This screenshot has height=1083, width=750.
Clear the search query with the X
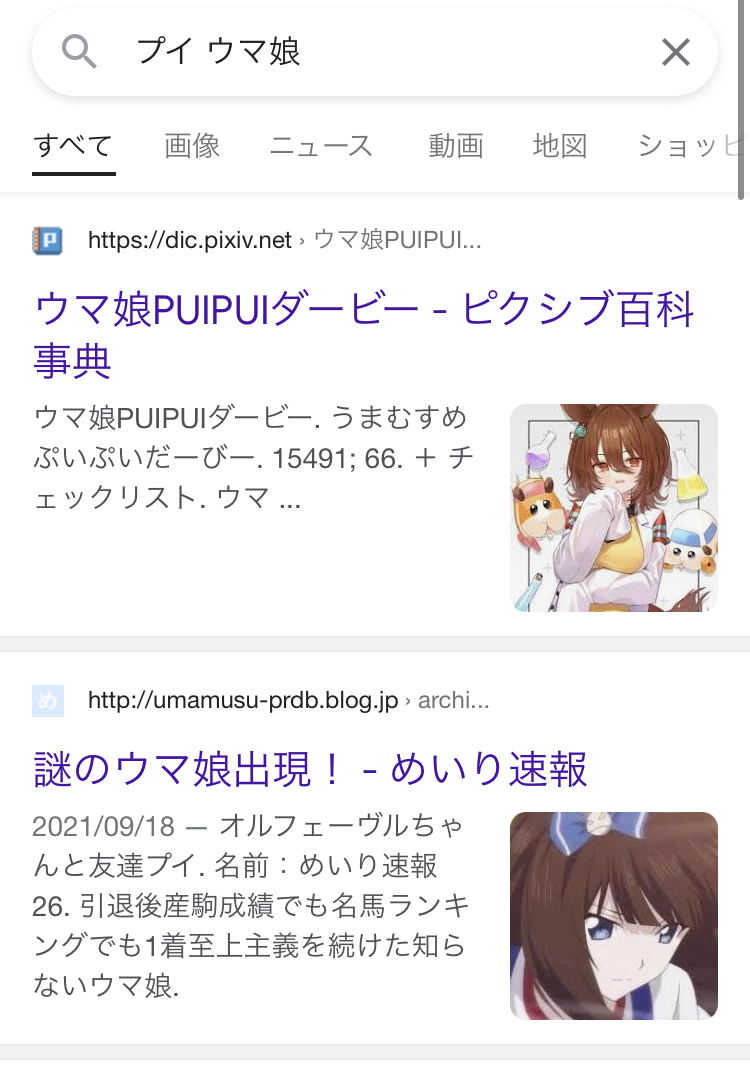click(x=676, y=52)
